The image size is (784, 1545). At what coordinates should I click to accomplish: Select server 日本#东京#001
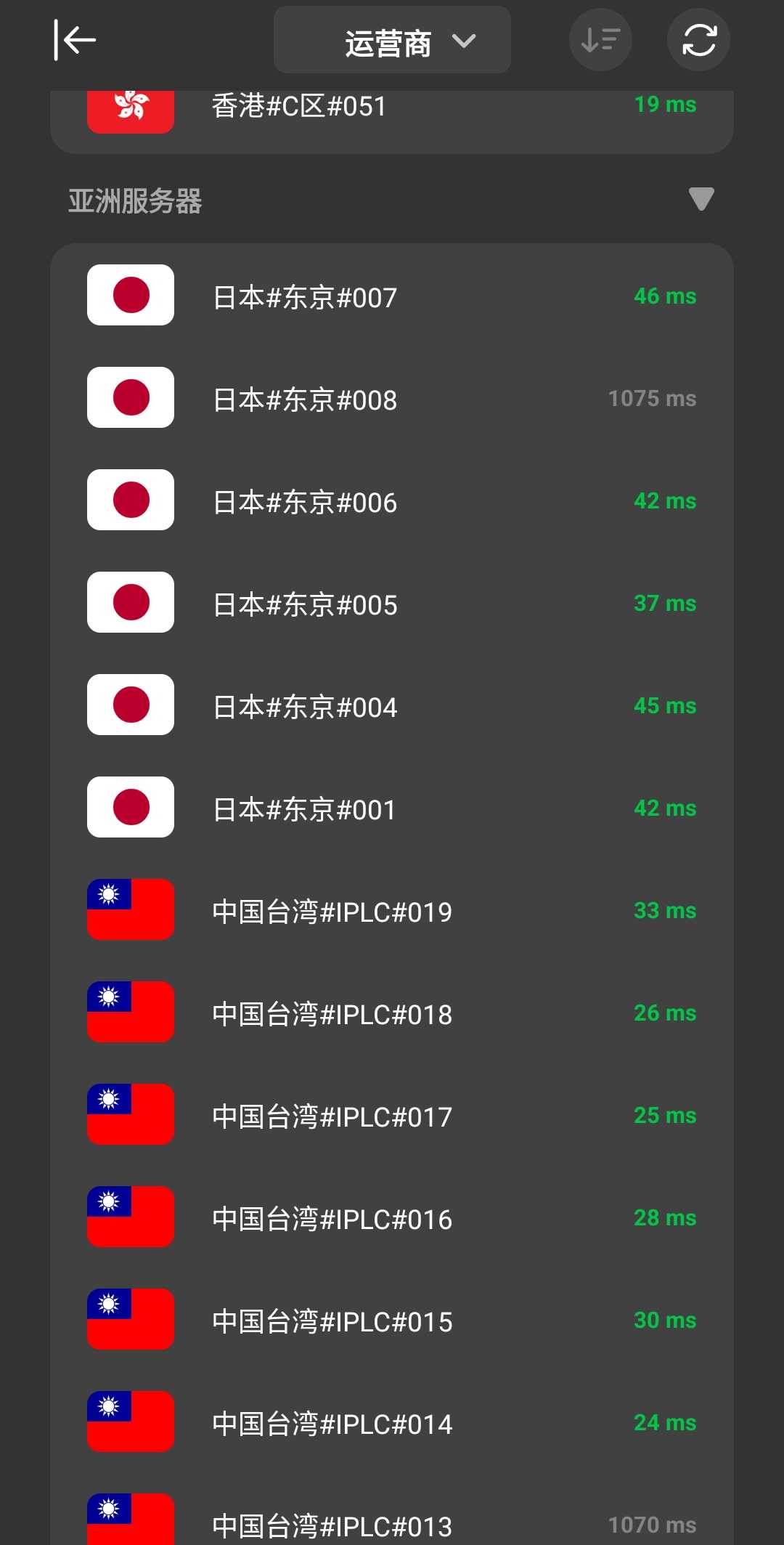392,808
